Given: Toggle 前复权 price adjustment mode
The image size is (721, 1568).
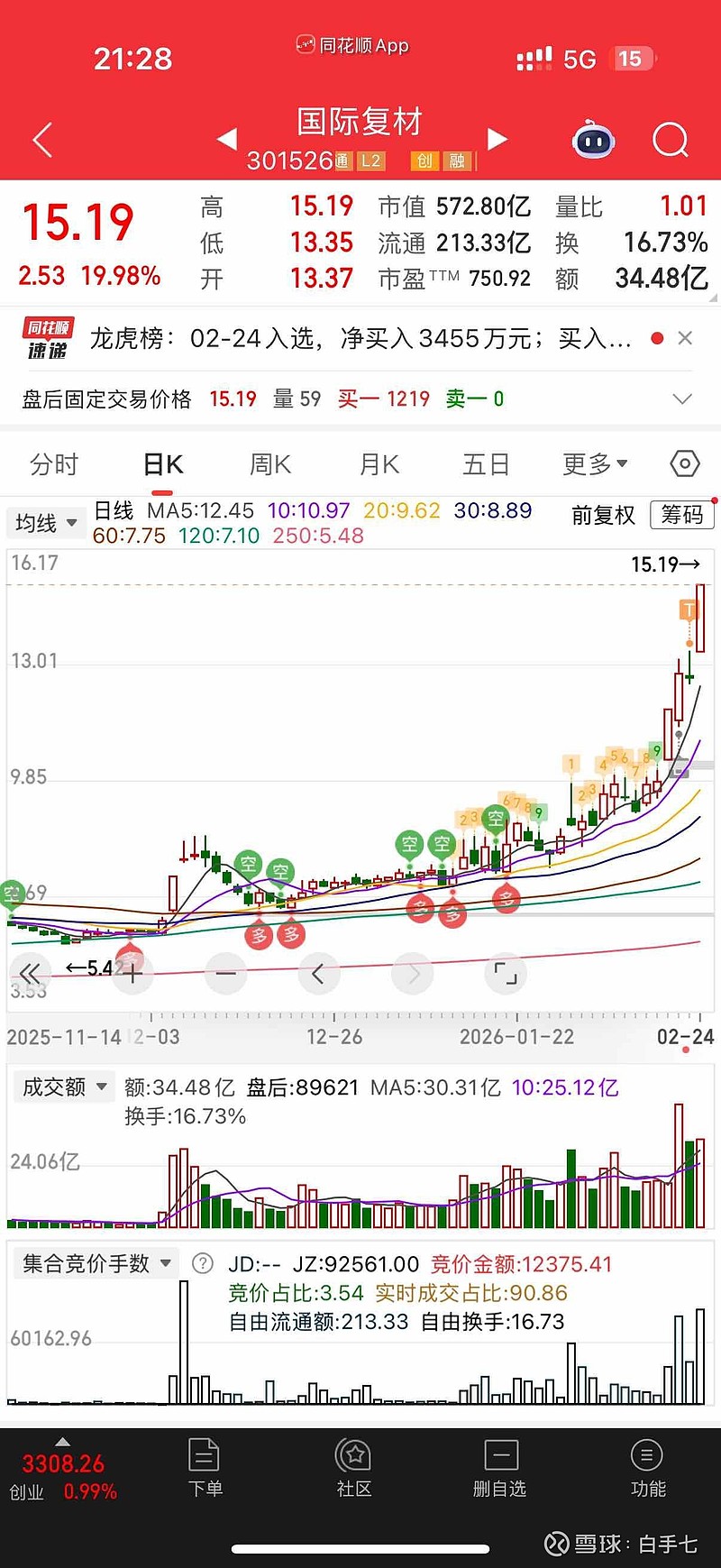Looking at the screenshot, I should pyautogui.click(x=602, y=516).
